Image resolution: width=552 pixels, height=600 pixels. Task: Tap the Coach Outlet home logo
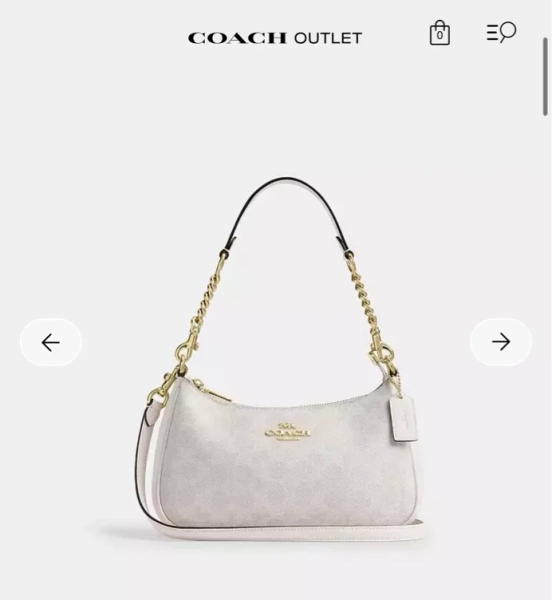click(x=275, y=38)
